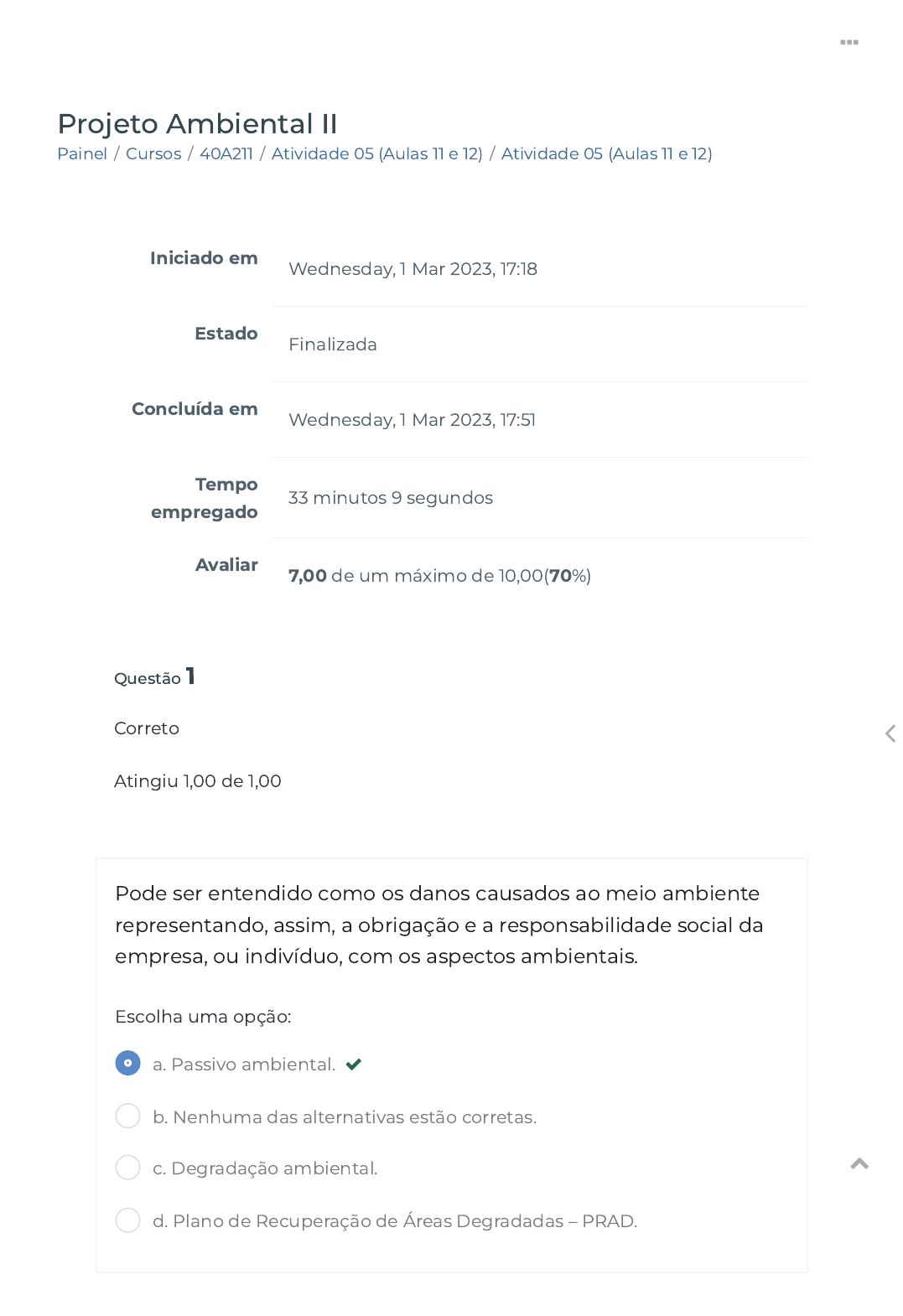Open first Atividade 05 (Aulas 11 e 12) breadcrumb
This screenshot has width=903, height=1316.
coord(377,153)
